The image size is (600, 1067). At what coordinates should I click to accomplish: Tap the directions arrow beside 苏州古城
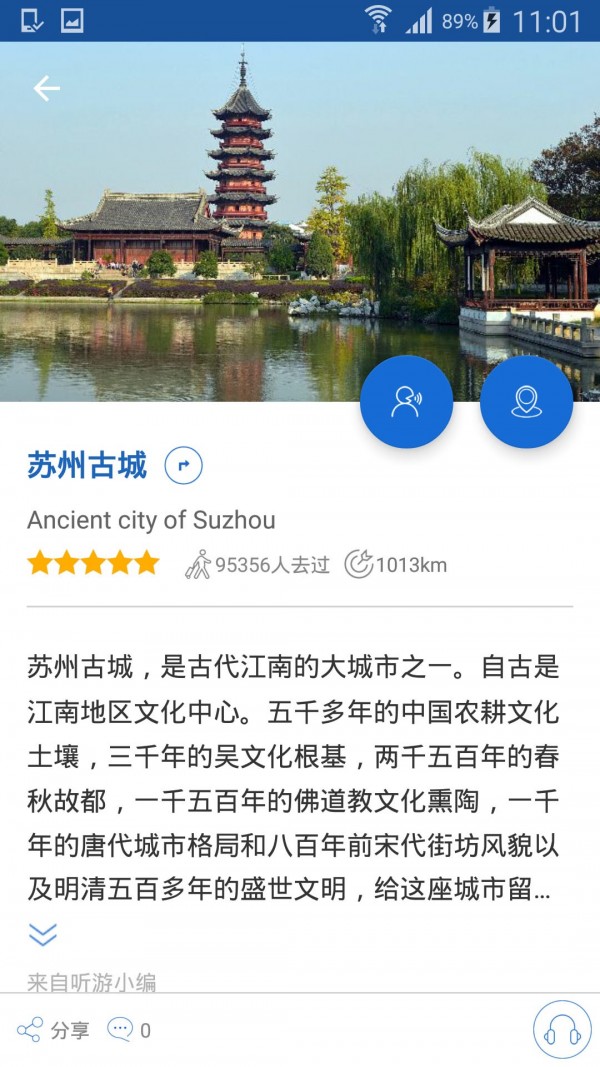[x=184, y=465]
